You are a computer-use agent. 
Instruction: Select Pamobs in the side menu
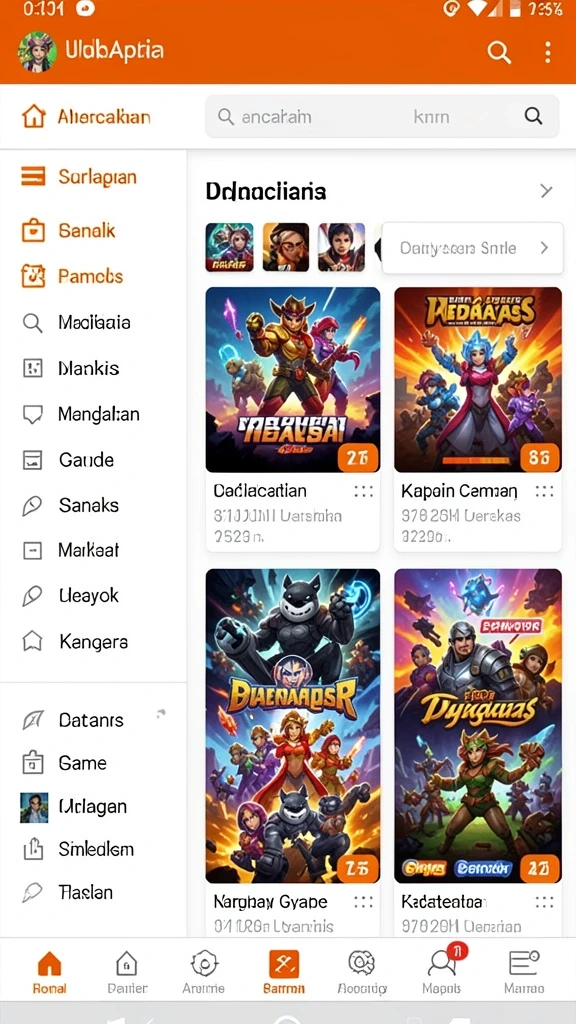(x=93, y=276)
